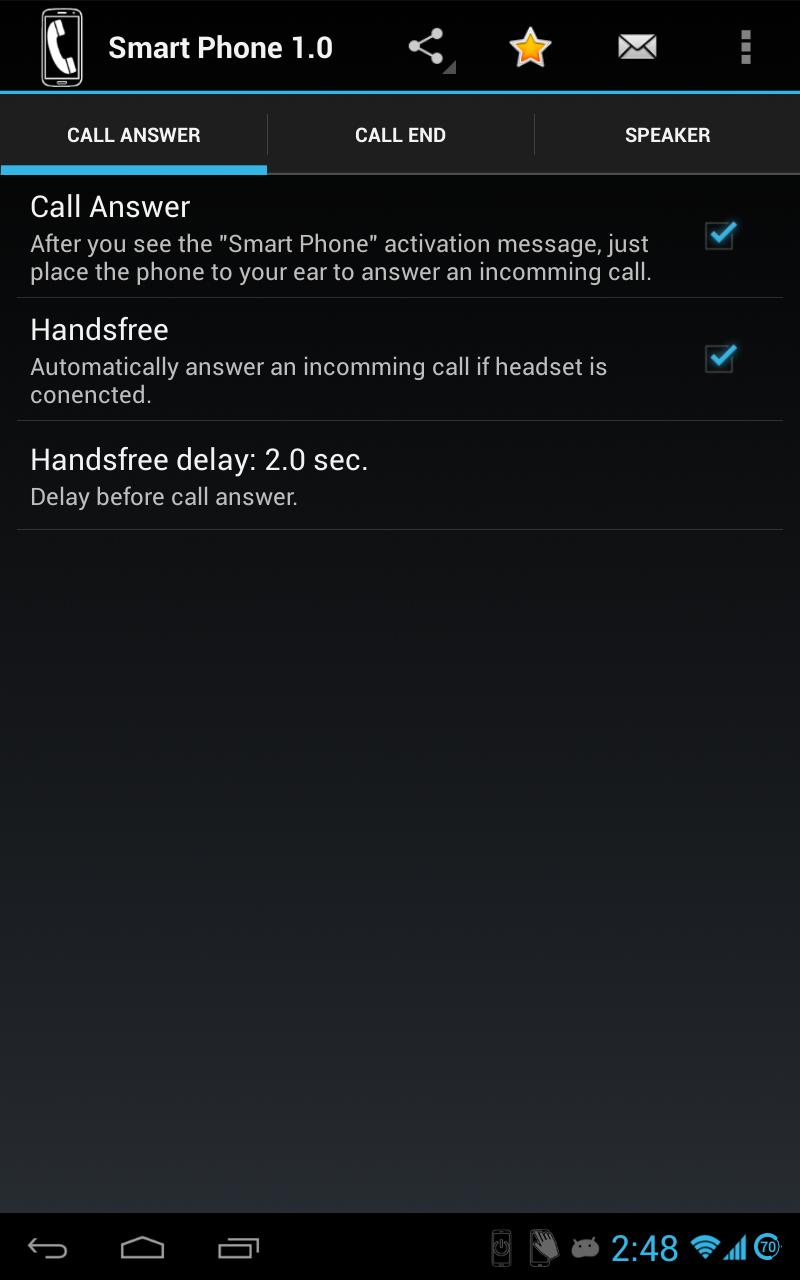Open the overflow menu
800x1280 pixels.
coord(745,47)
